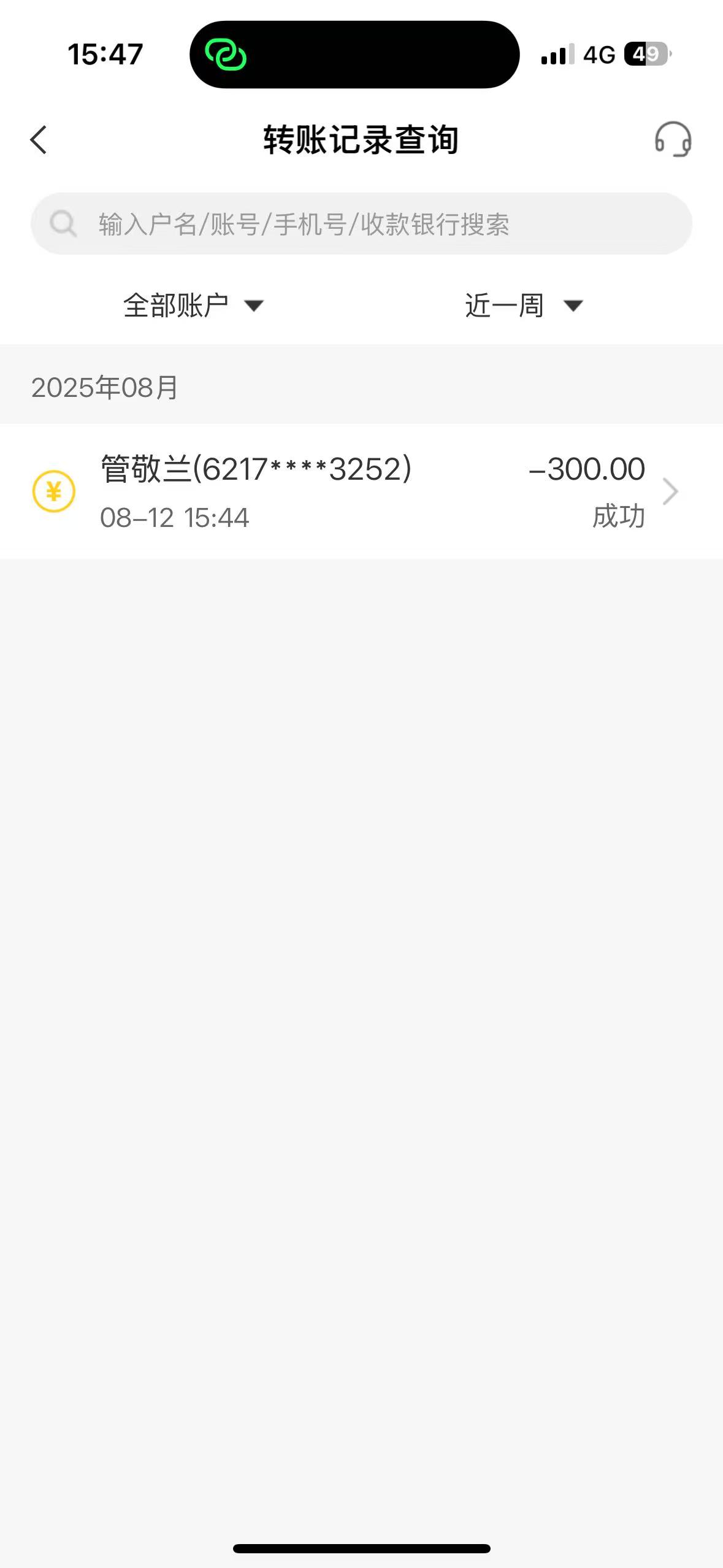Tap the name/account search field
The width and height of the screenshot is (723, 1568).
point(361,224)
